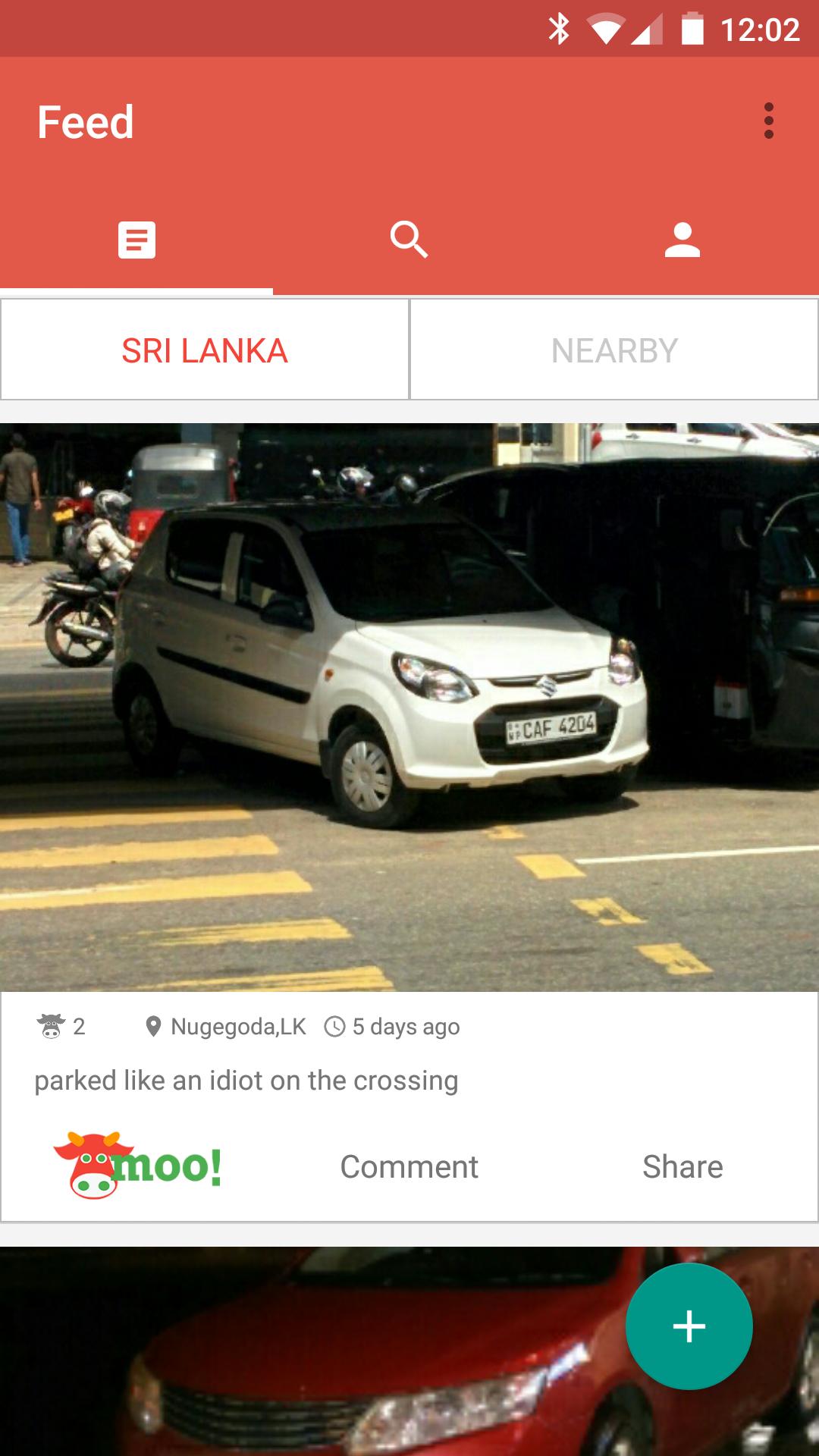The height and width of the screenshot is (1456, 819).
Task: Open the white car crossing post photo
Action: [409, 707]
